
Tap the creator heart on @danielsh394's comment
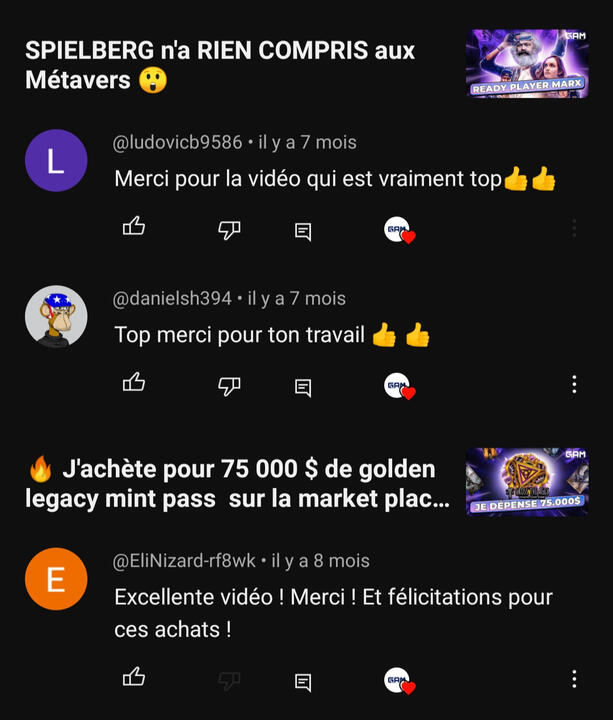pos(399,385)
